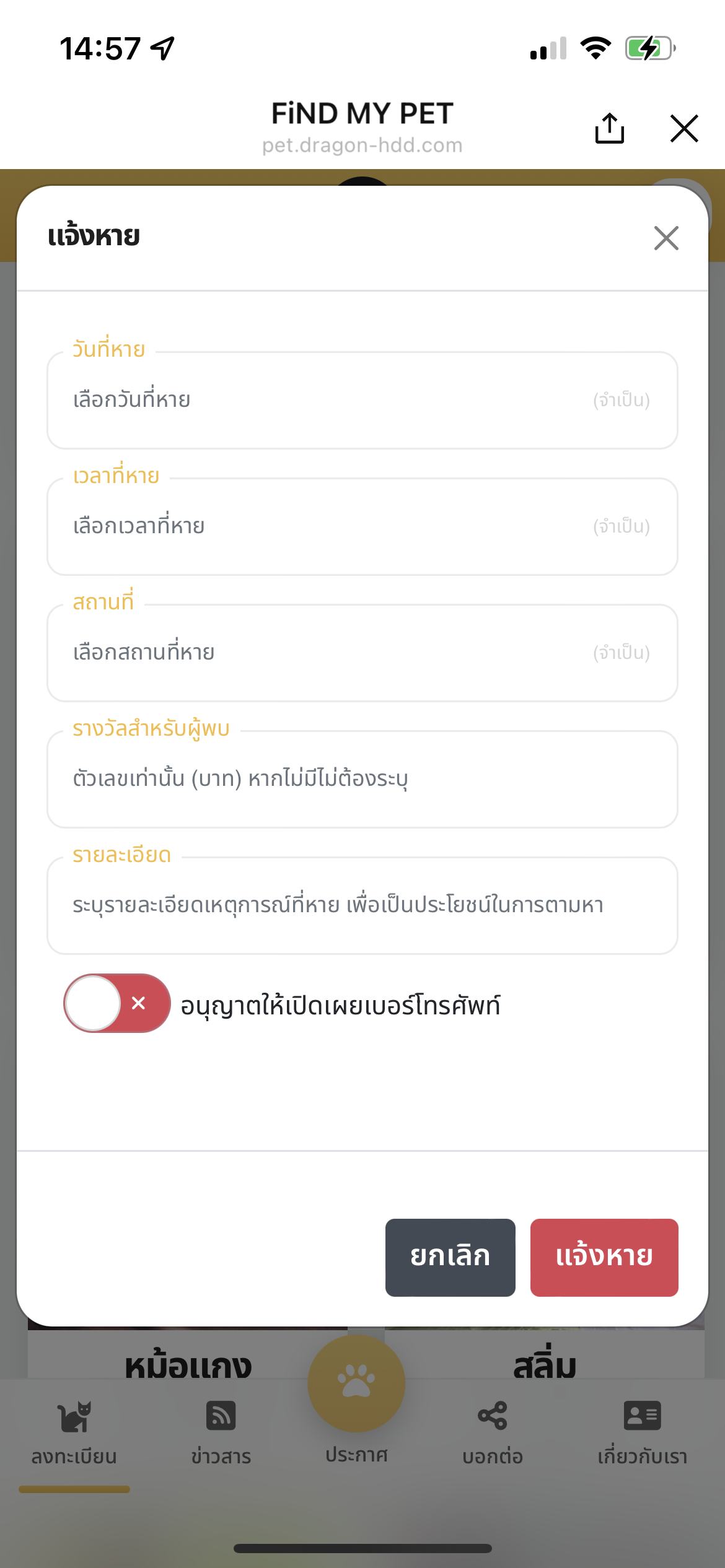This screenshot has width=725, height=1568.
Task: Submit with the red แจ้งหาย button
Action: [x=604, y=1258]
